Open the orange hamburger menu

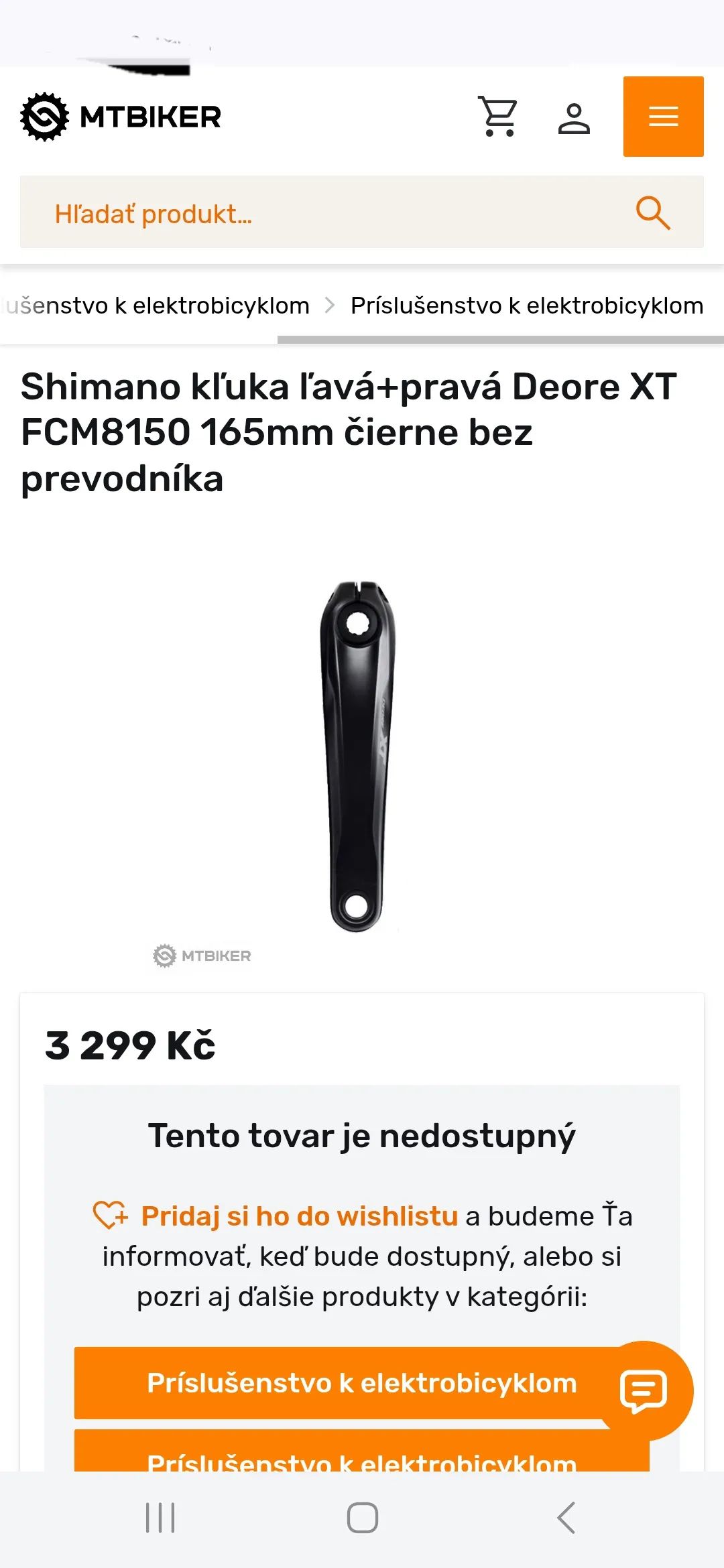[663, 117]
